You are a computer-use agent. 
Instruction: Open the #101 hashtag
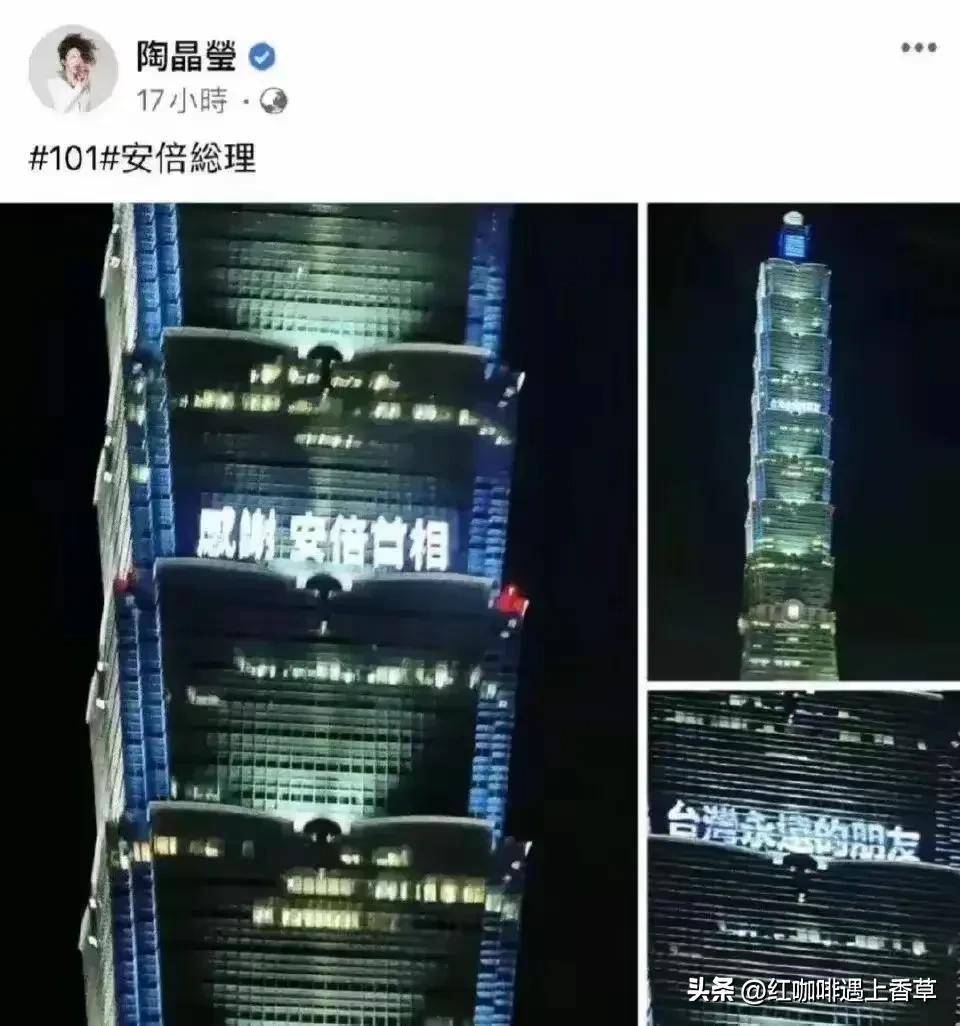(x=61, y=158)
